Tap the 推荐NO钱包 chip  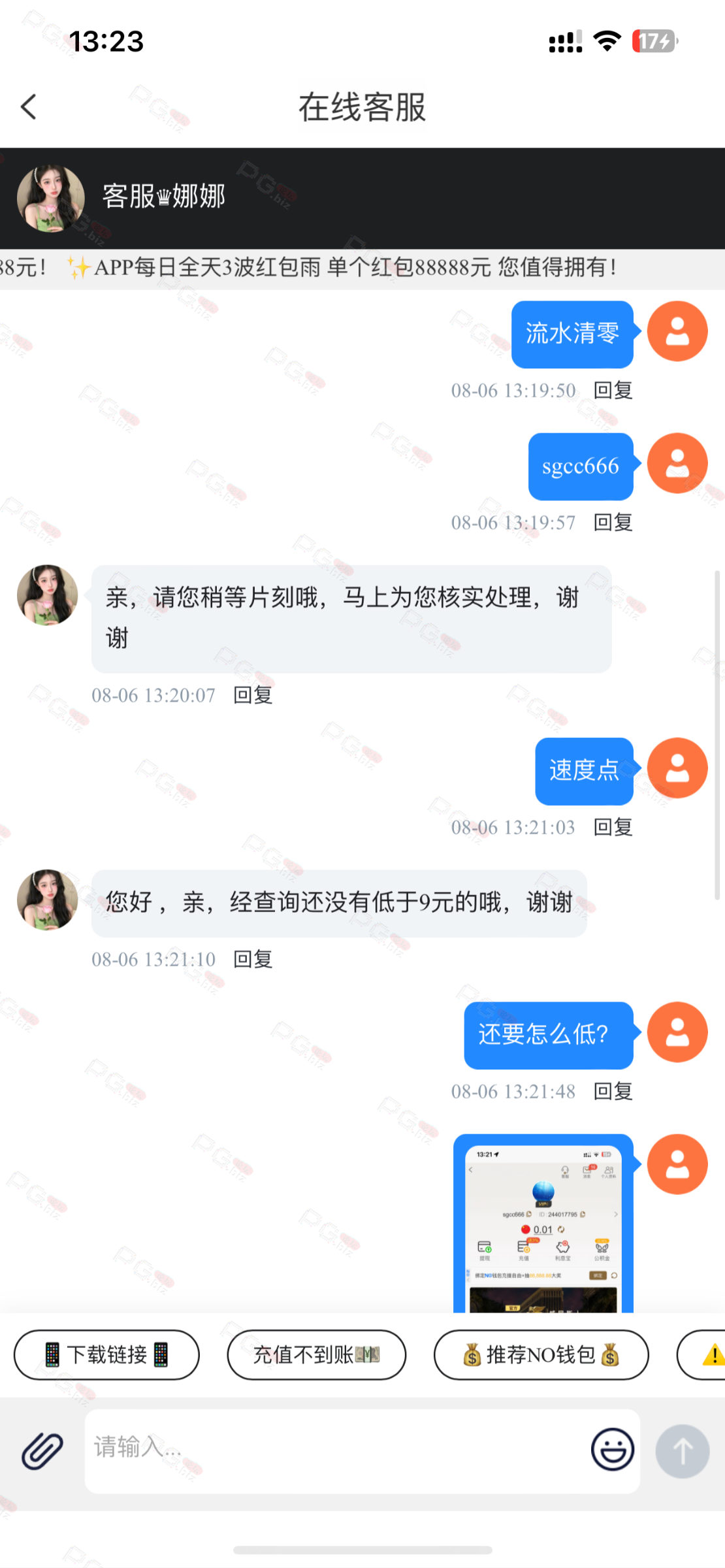pyautogui.click(x=541, y=1355)
